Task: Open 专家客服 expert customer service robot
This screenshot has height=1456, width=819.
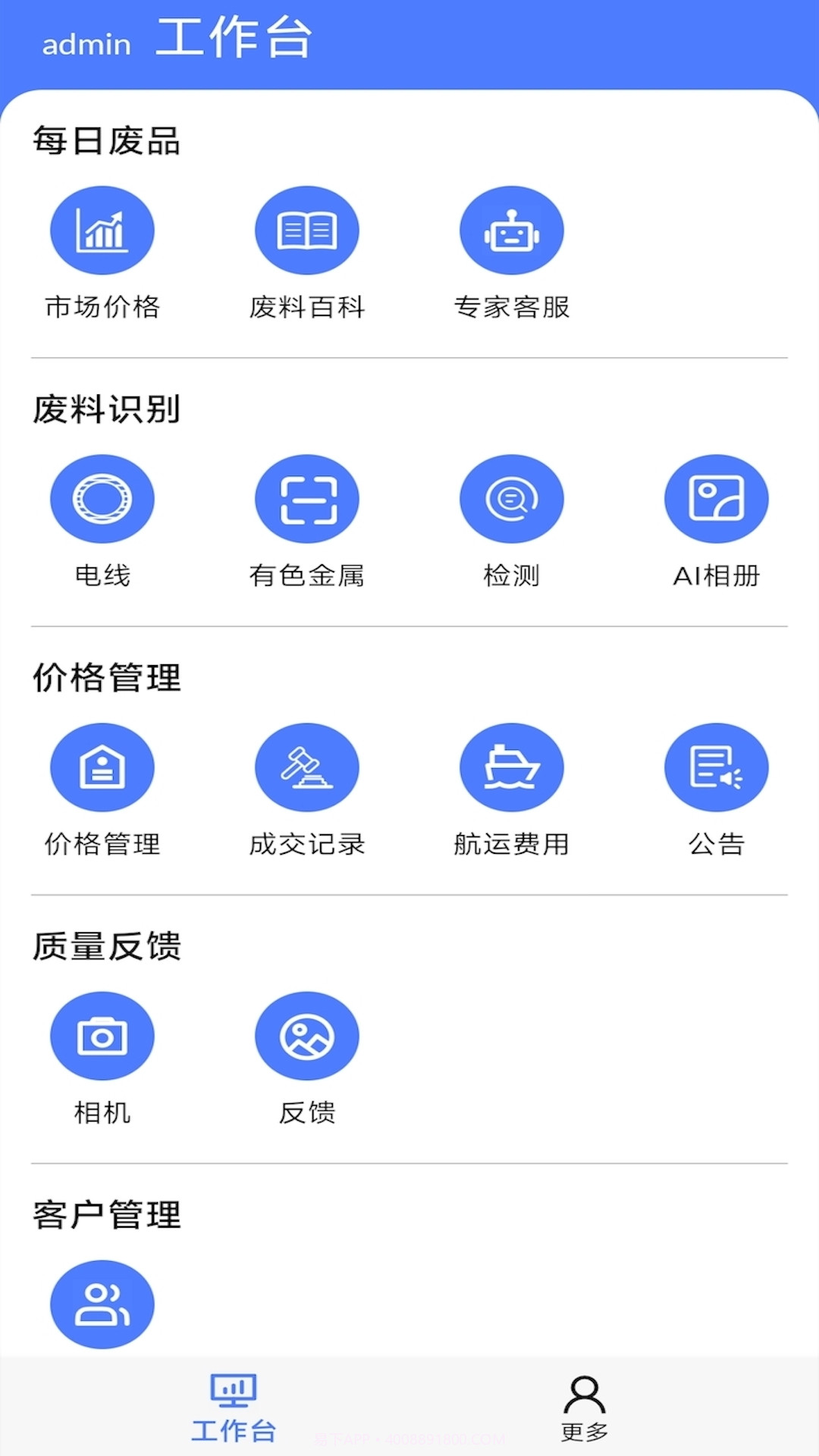Action: (512, 230)
